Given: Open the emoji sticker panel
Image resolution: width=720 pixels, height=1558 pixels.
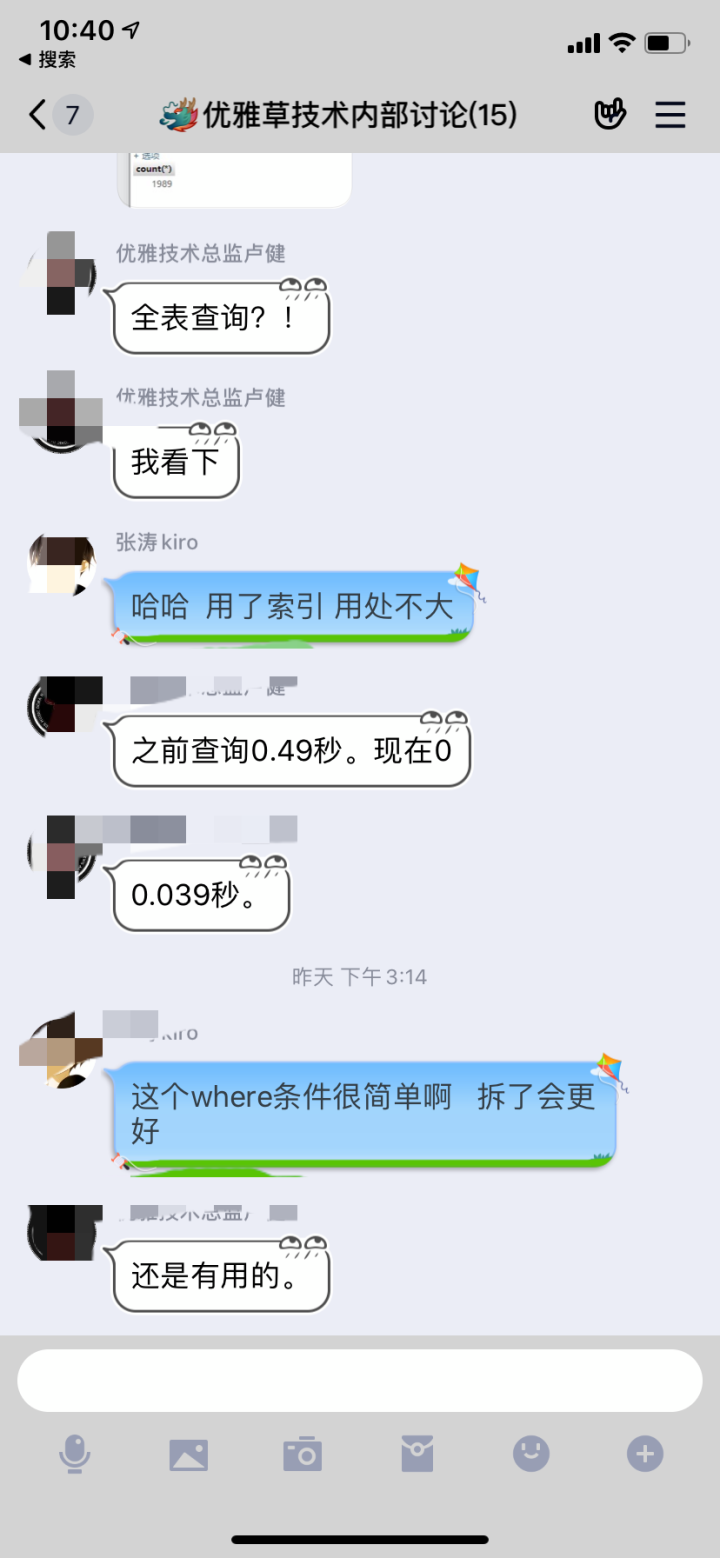Looking at the screenshot, I should [x=531, y=1454].
